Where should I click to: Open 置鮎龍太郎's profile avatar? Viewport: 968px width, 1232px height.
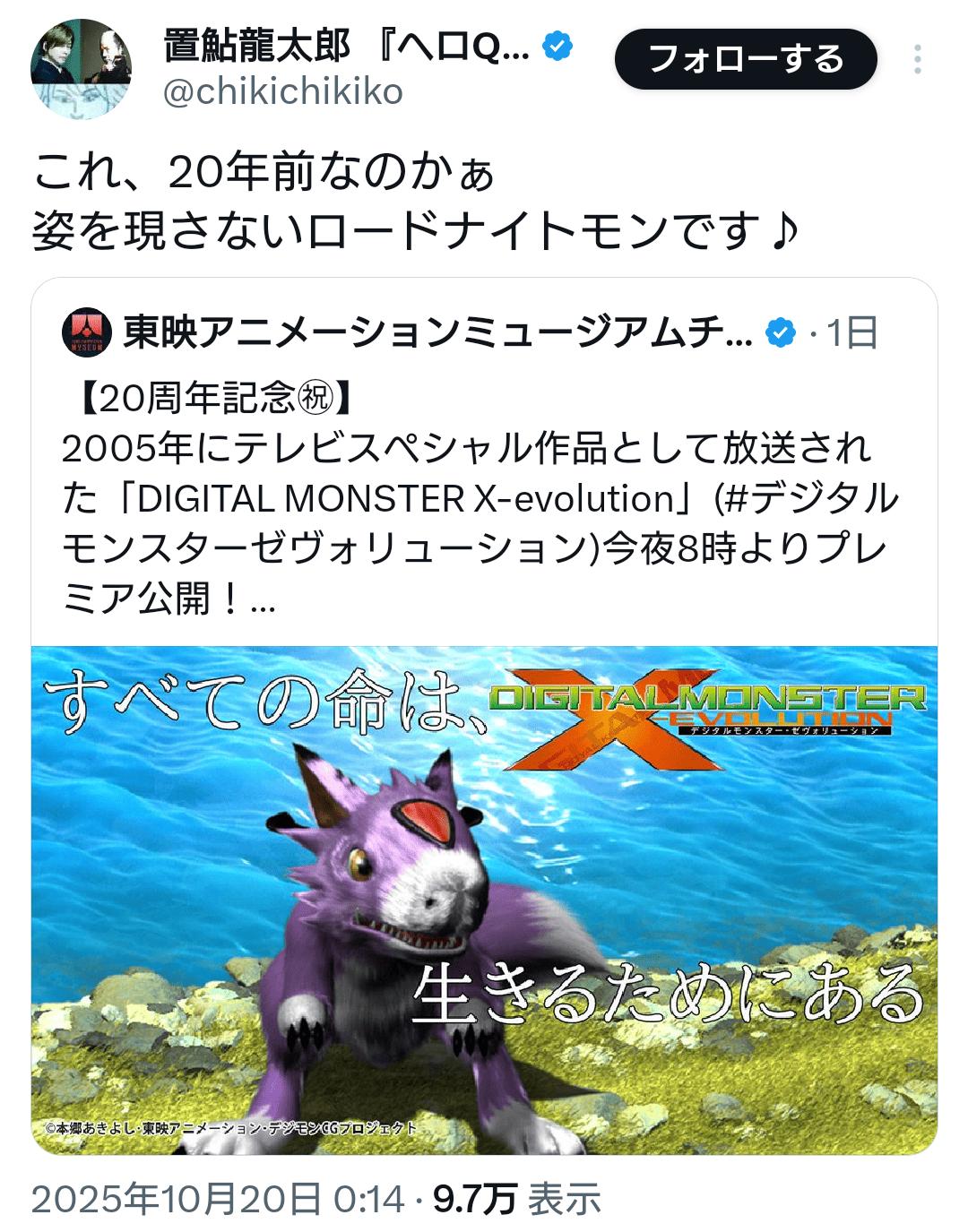82,68
